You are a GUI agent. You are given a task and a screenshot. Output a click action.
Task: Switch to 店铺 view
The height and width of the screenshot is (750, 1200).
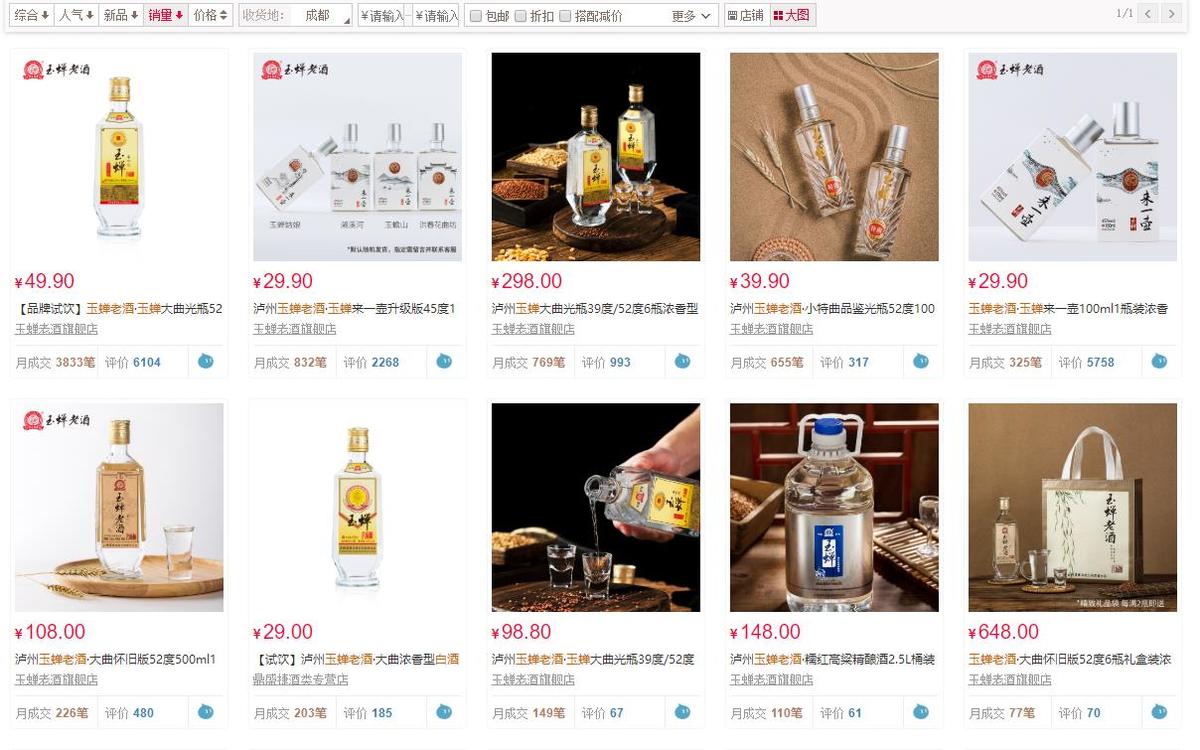click(x=746, y=15)
